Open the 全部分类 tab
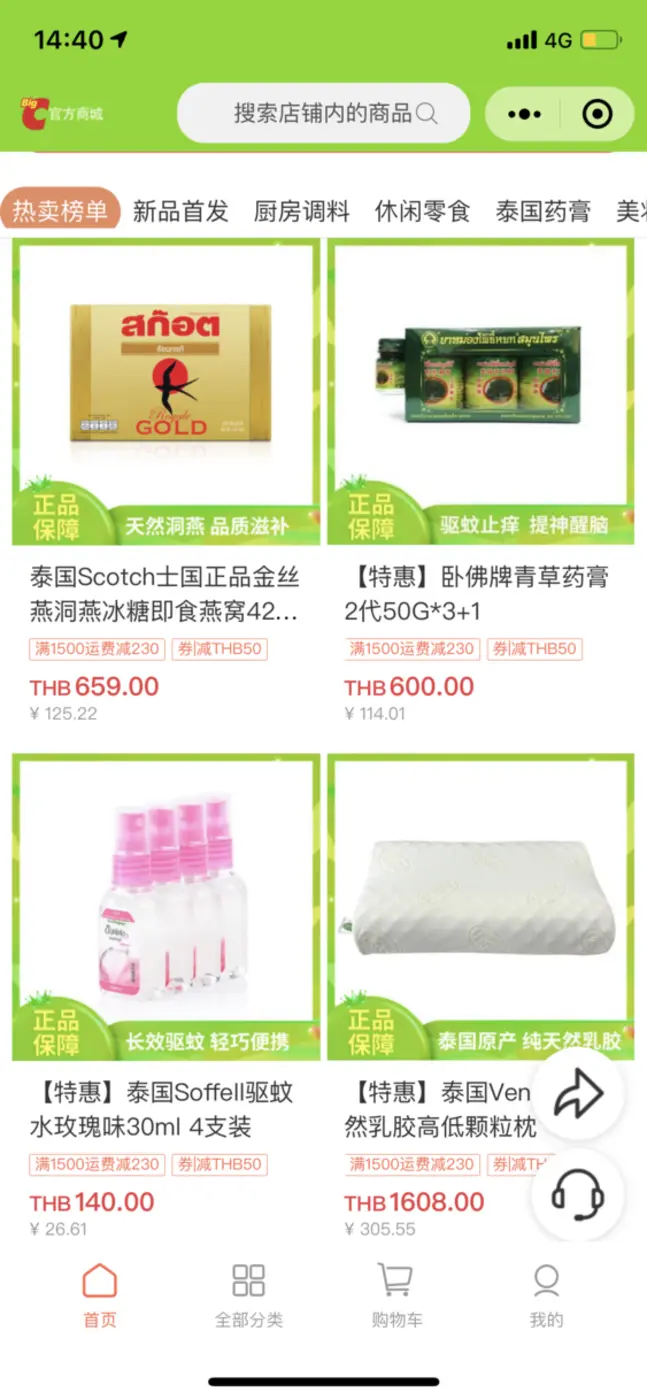The height and width of the screenshot is (1400, 647). click(248, 1295)
